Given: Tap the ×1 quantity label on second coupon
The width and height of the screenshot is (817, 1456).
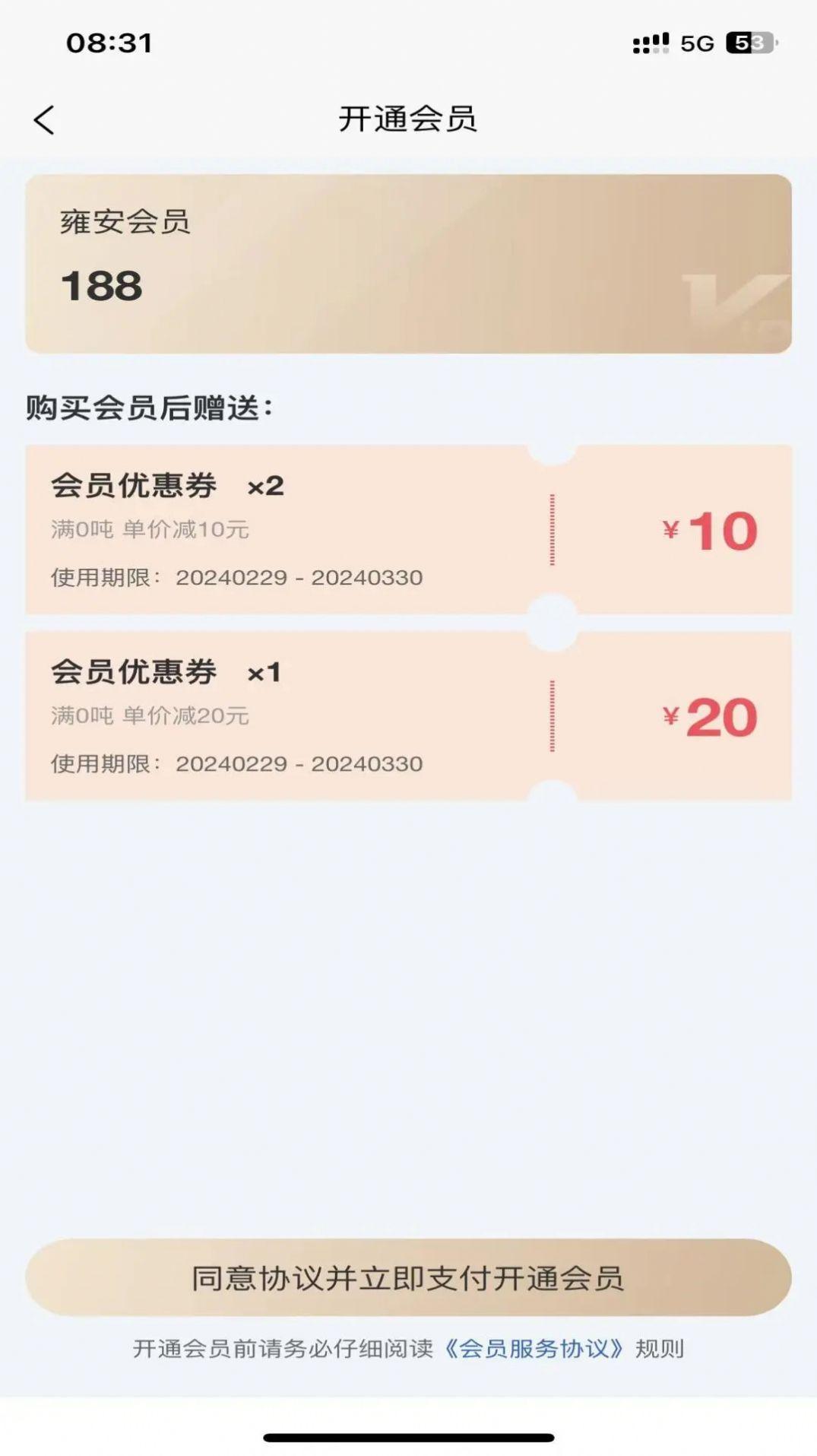Looking at the screenshot, I should (264, 671).
